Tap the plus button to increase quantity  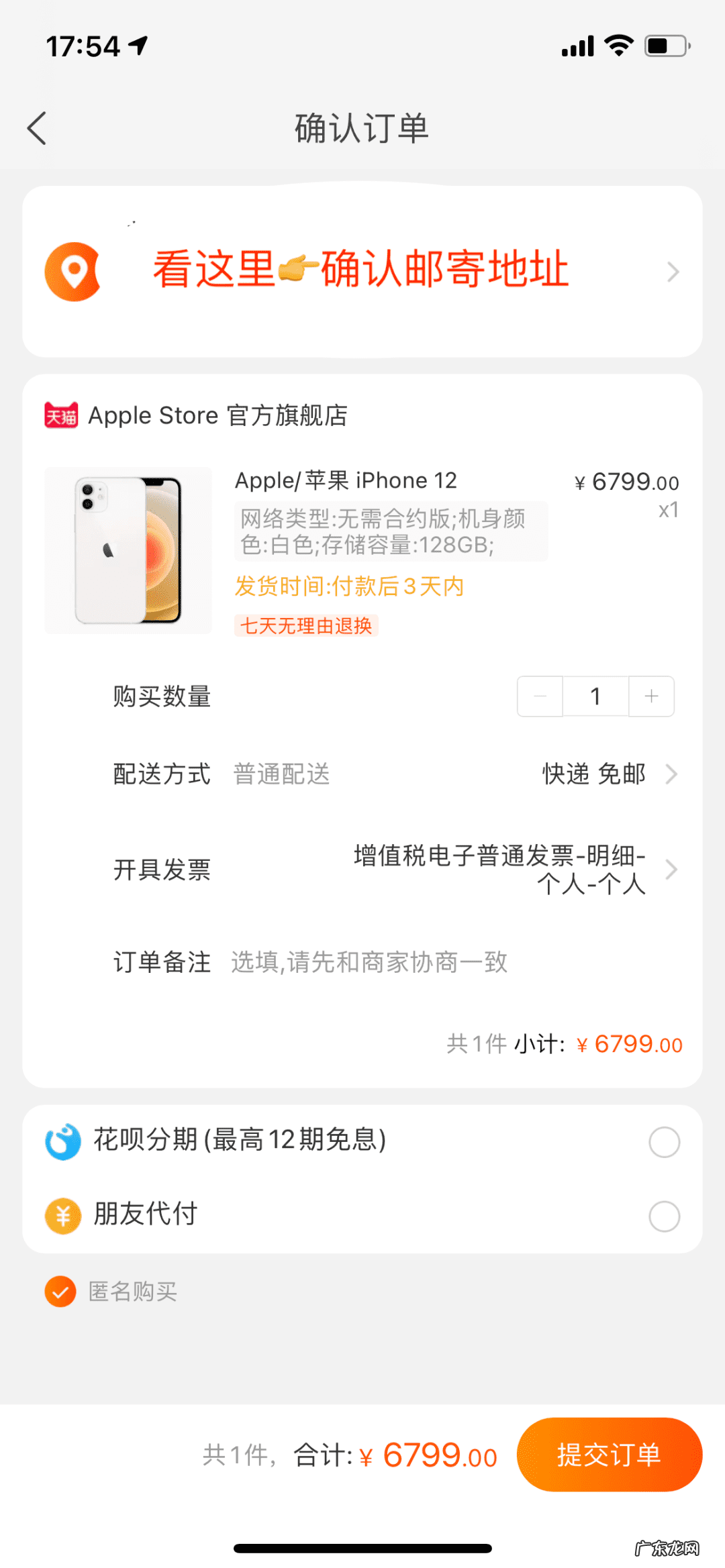[650, 696]
